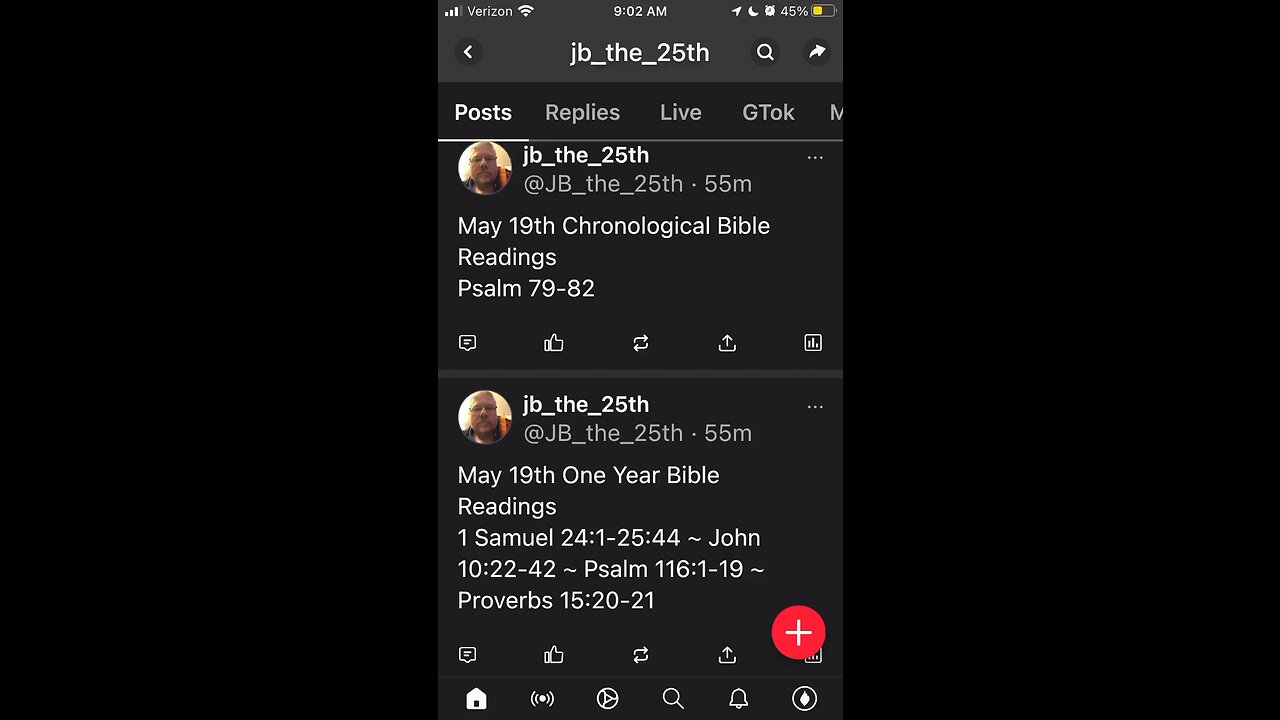Repost the Chronological Bible Readings post

tap(641, 343)
